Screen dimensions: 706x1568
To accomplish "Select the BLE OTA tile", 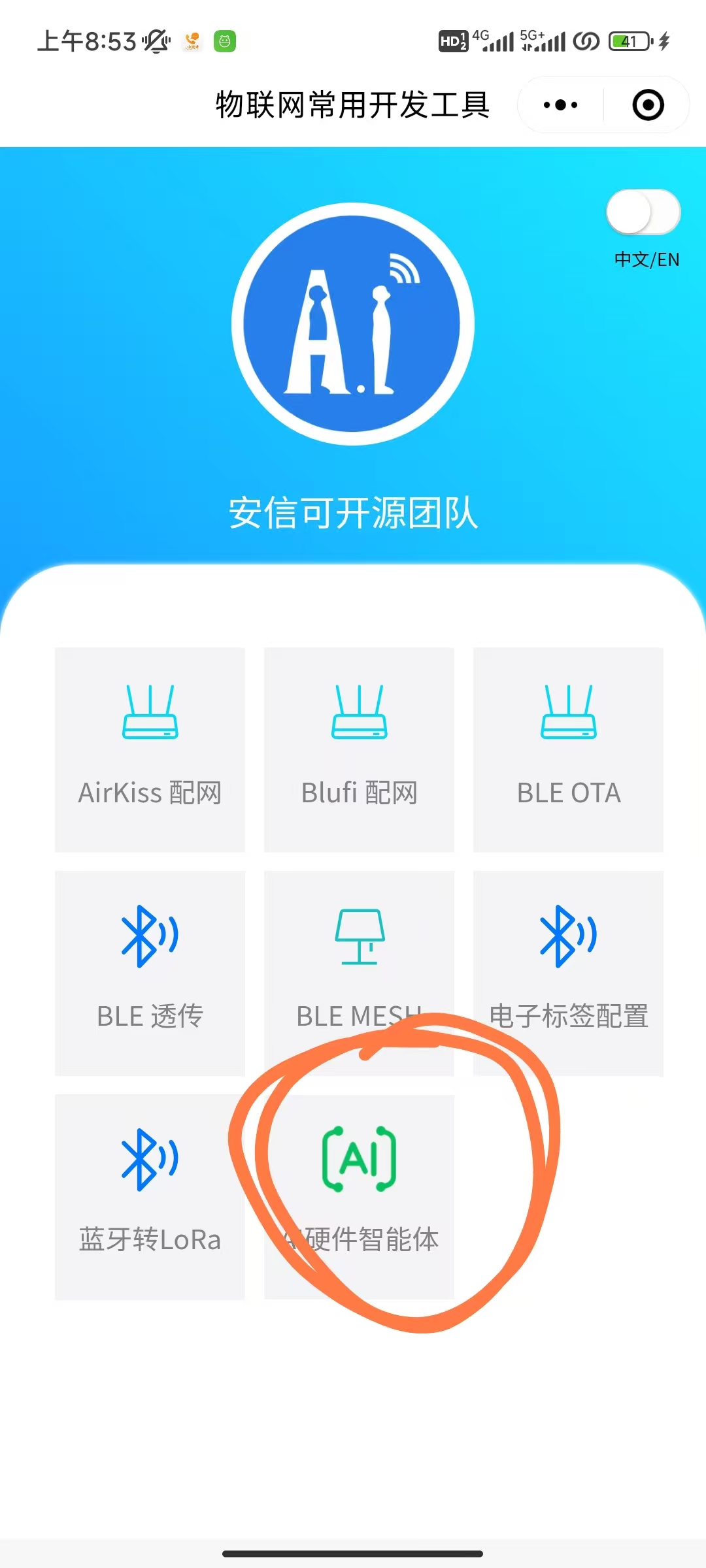I will (x=568, y=749).
